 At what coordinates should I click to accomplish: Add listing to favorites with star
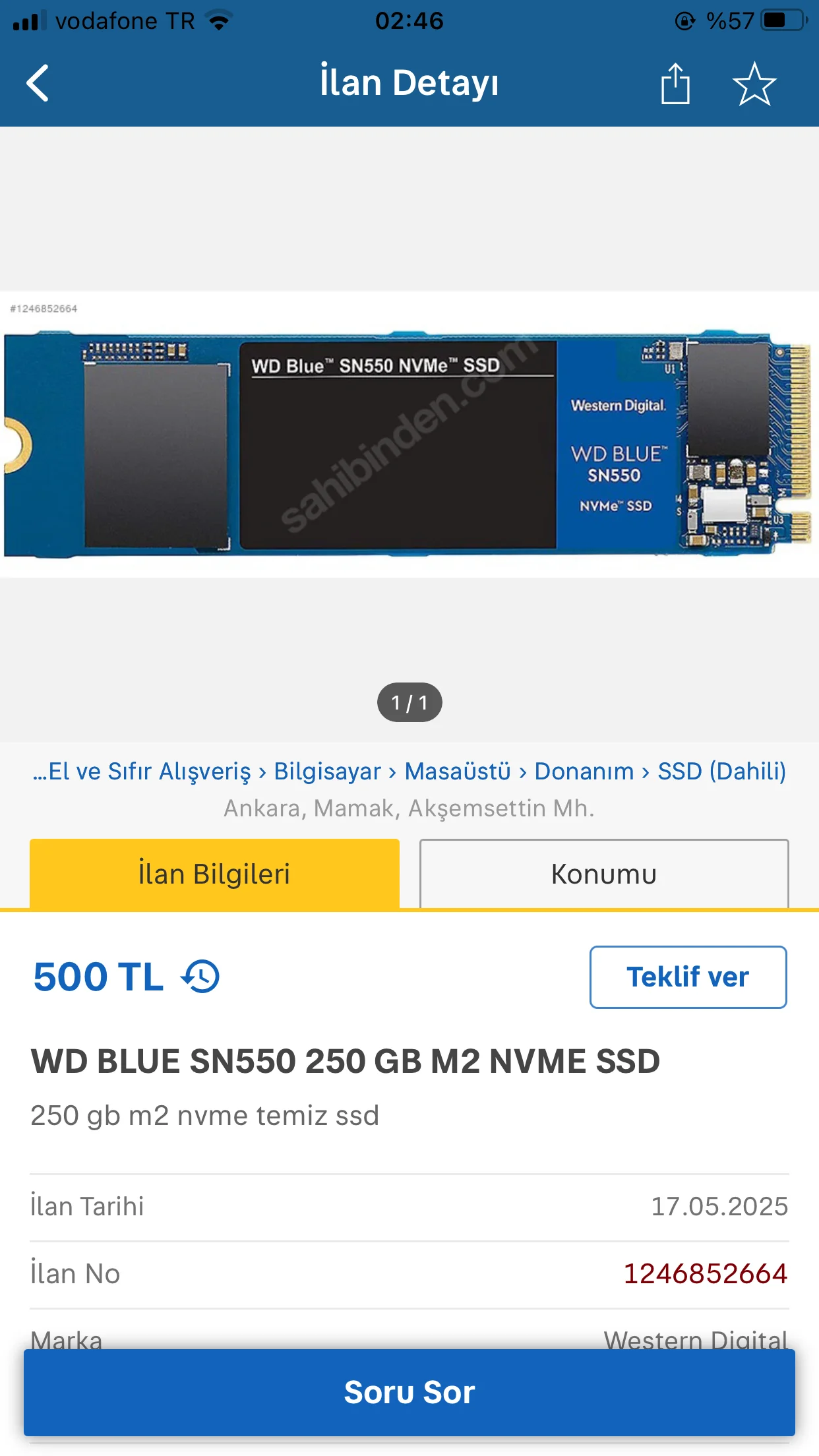754,84
